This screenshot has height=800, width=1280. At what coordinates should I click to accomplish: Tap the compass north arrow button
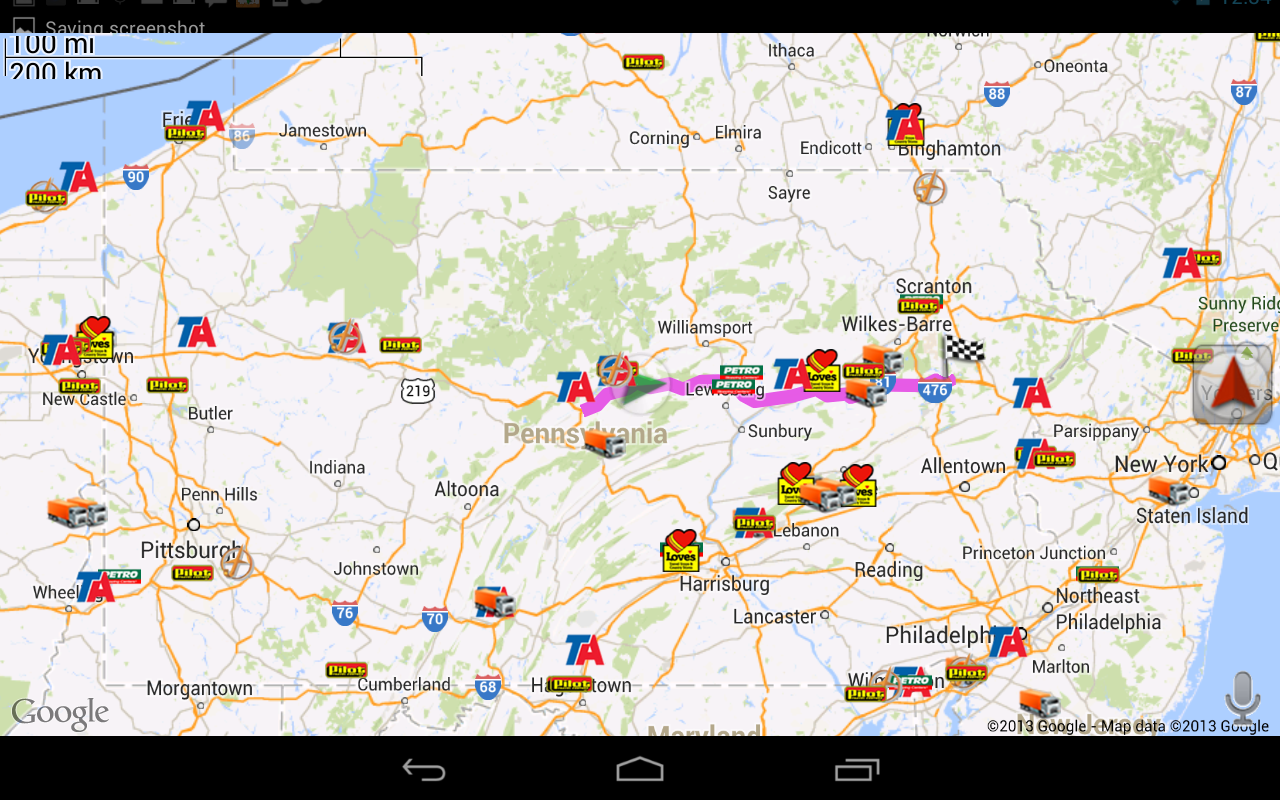1232,386
